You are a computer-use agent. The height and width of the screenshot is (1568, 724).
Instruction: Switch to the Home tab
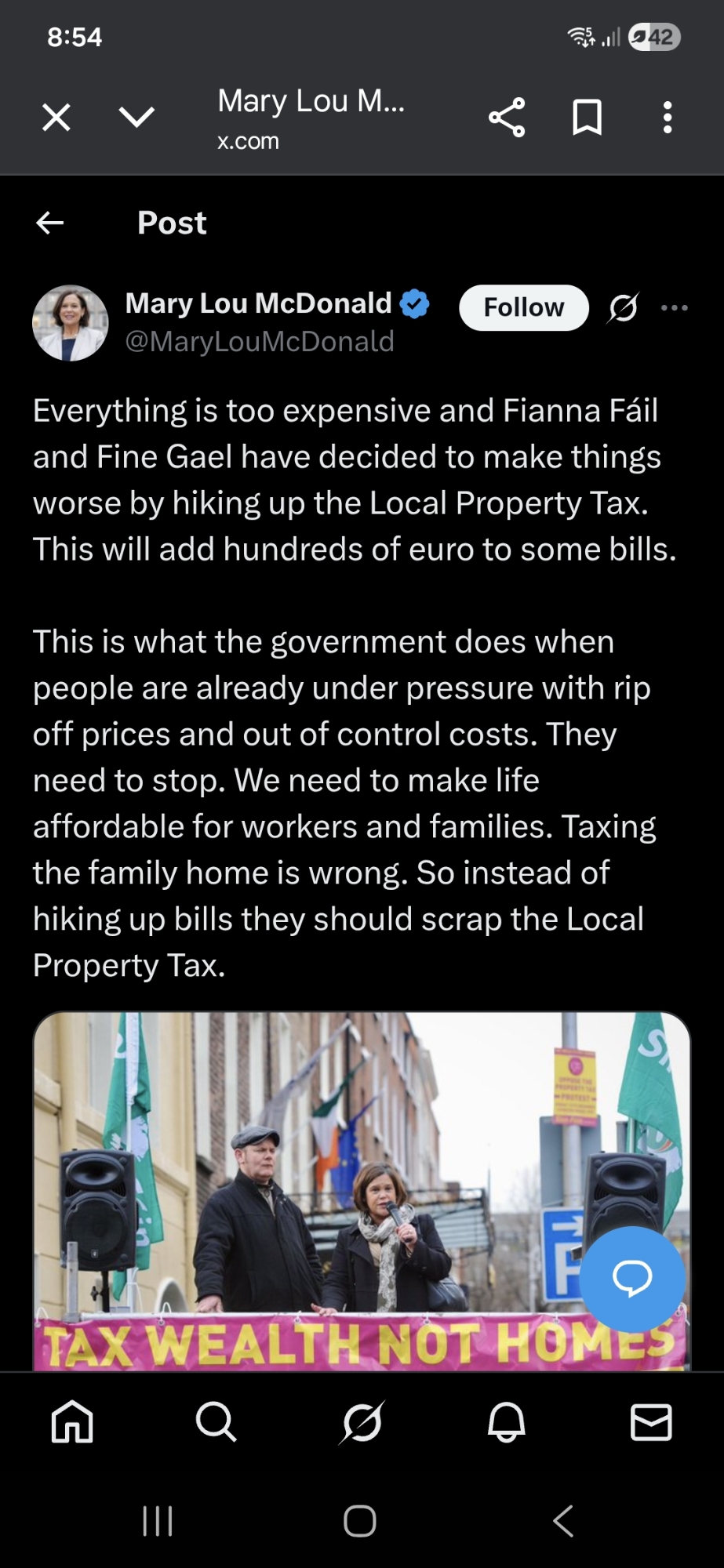[x=72, y=1422]
